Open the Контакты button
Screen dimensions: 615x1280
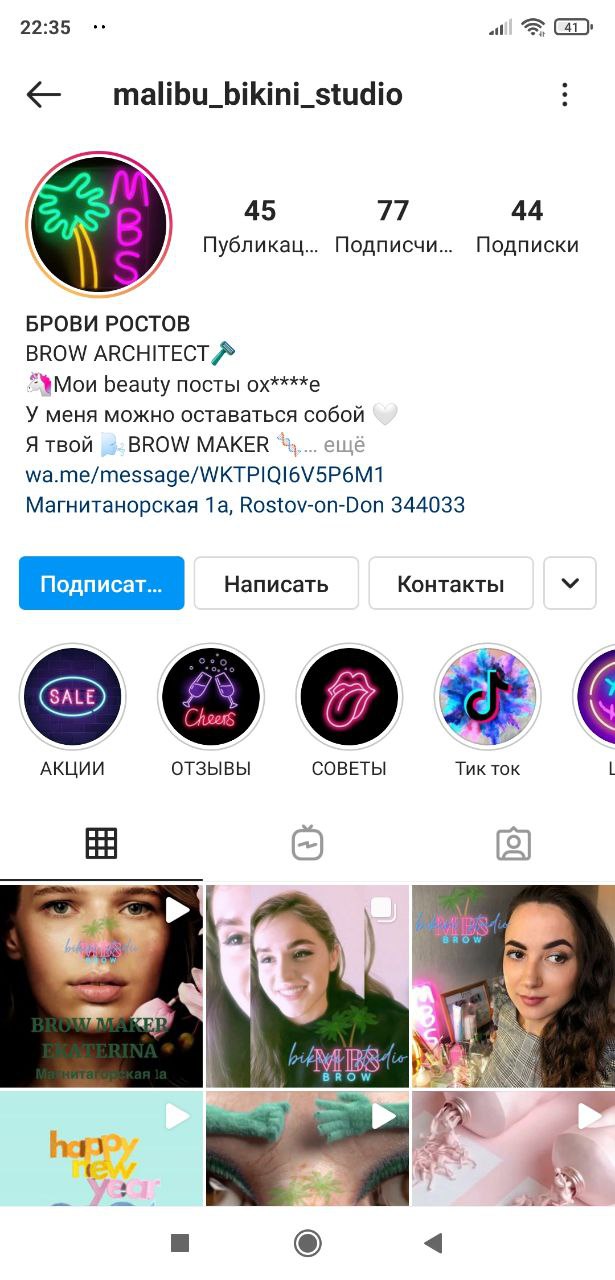click(451, 583)
